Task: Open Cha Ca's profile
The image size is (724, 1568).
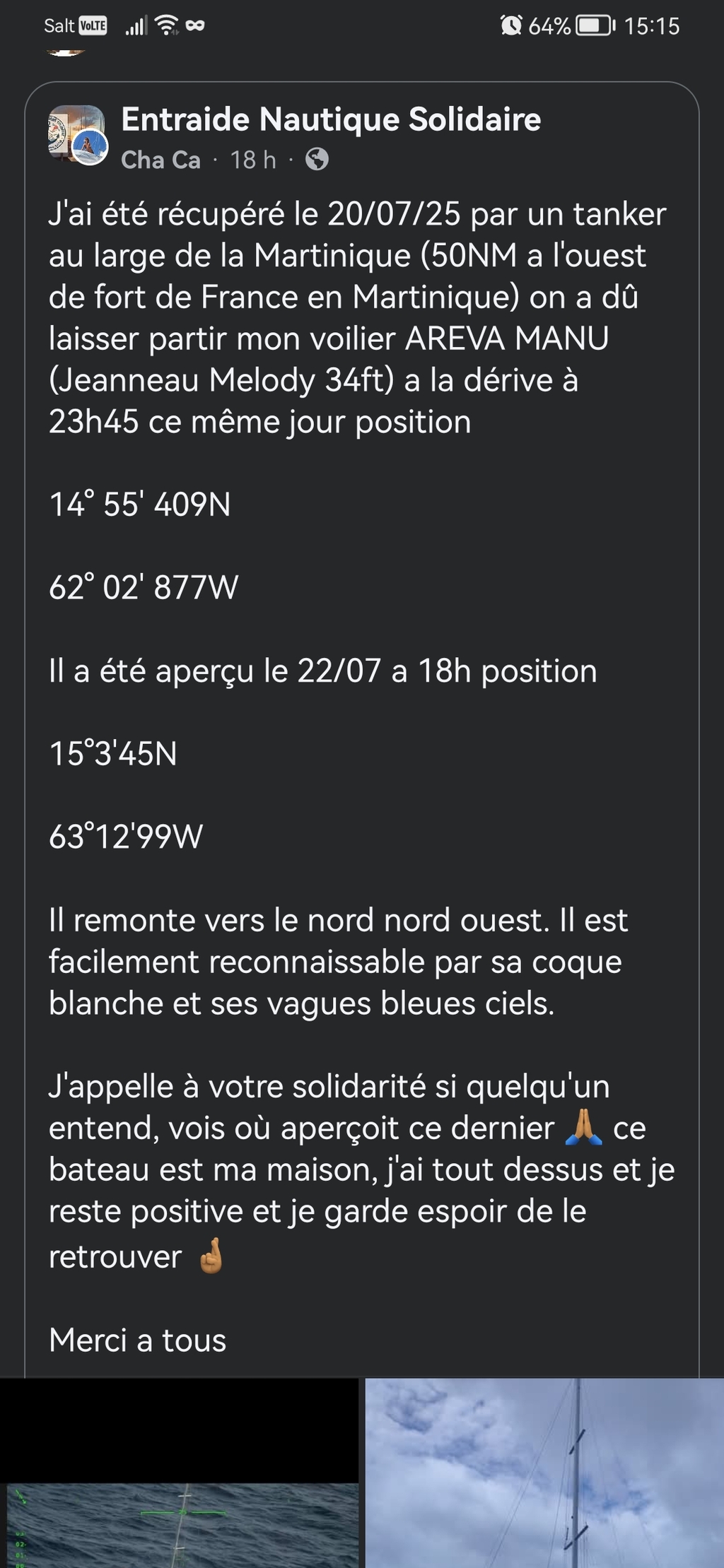Action: 160,160
